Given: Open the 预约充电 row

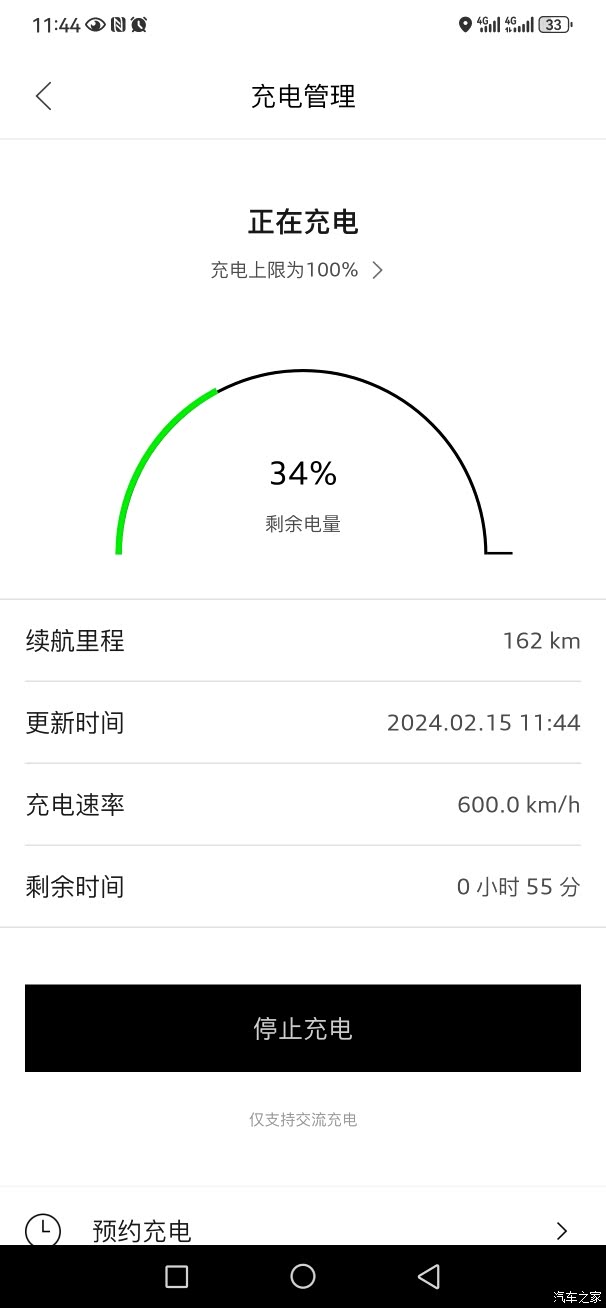Looking at the screenshot, I should pos(303,1229).
